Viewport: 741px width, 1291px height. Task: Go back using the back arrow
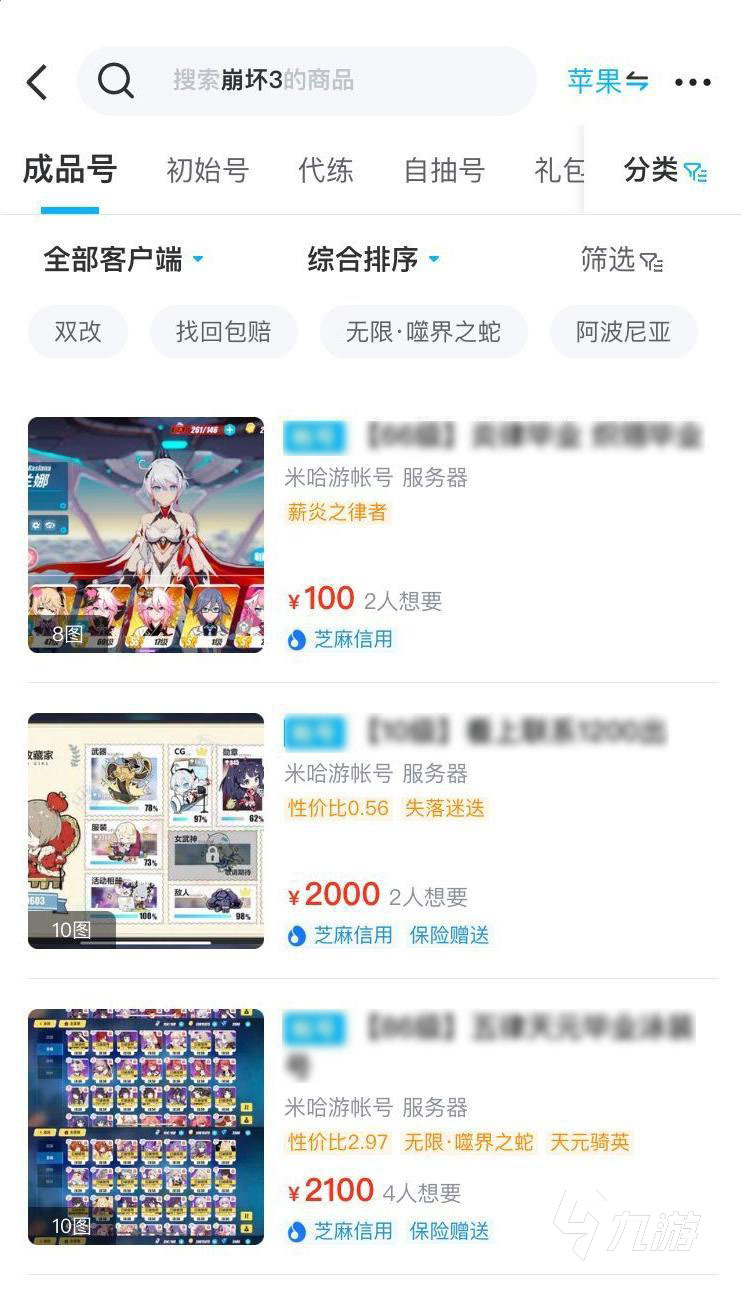(38, 82)
